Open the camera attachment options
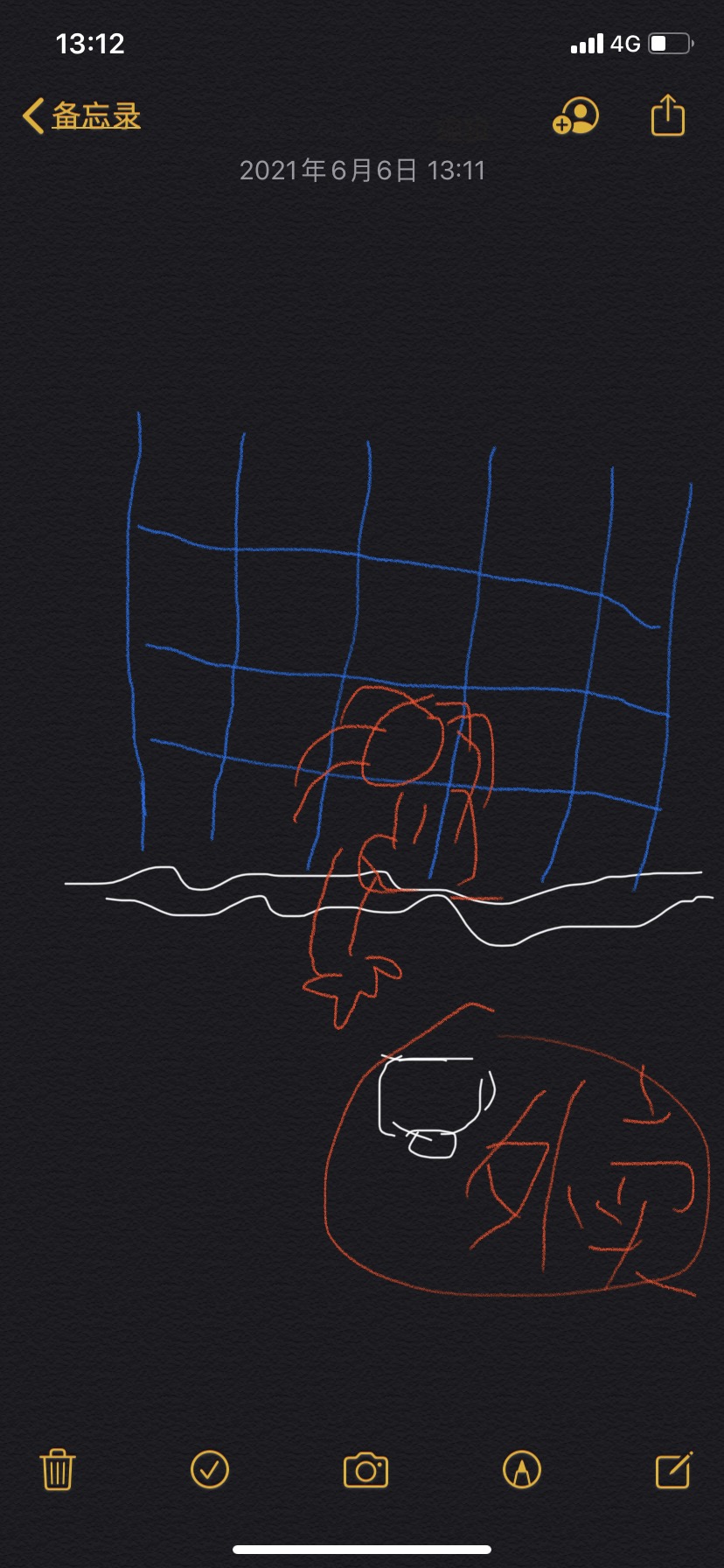724x1568 pixels. click(x=365, y=1470)
